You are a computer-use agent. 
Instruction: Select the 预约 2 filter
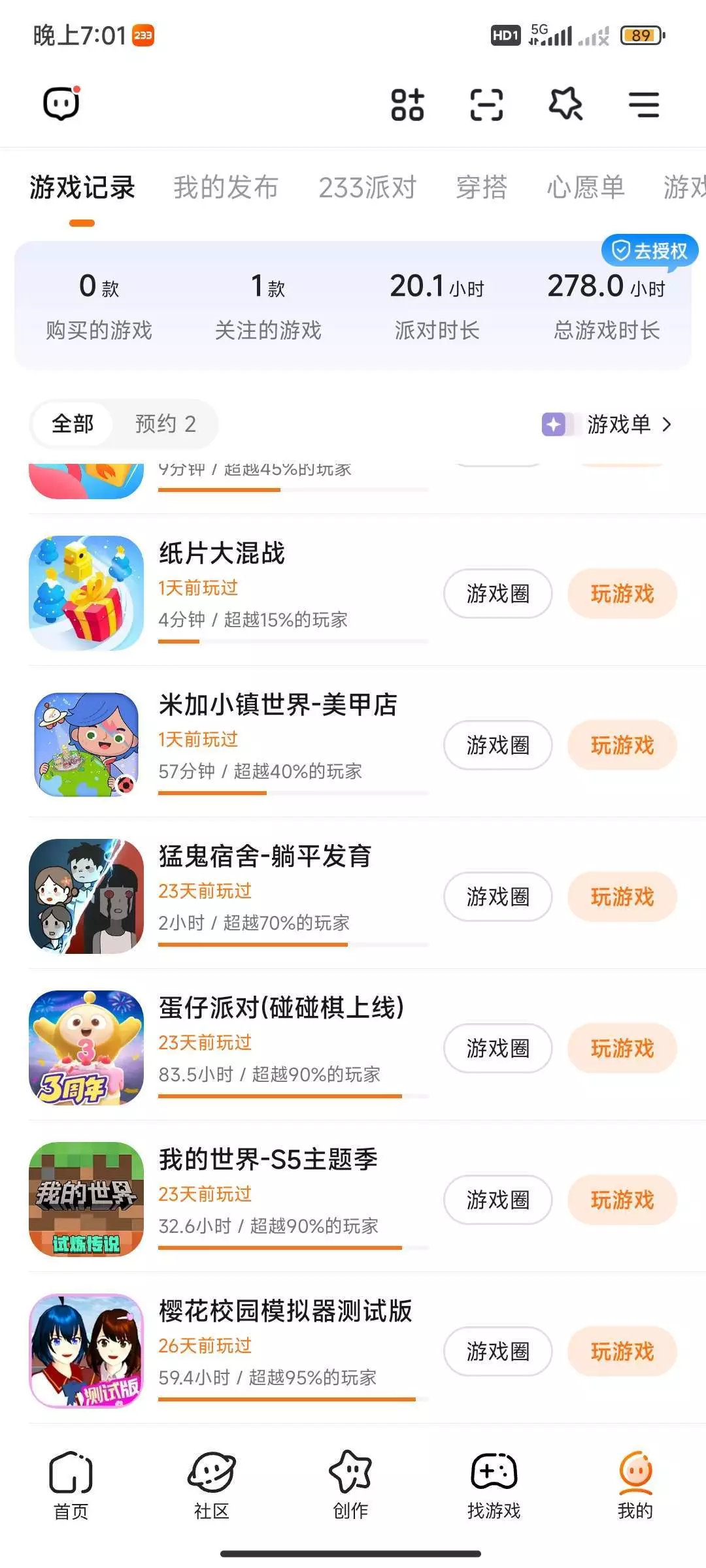(165, 424)
